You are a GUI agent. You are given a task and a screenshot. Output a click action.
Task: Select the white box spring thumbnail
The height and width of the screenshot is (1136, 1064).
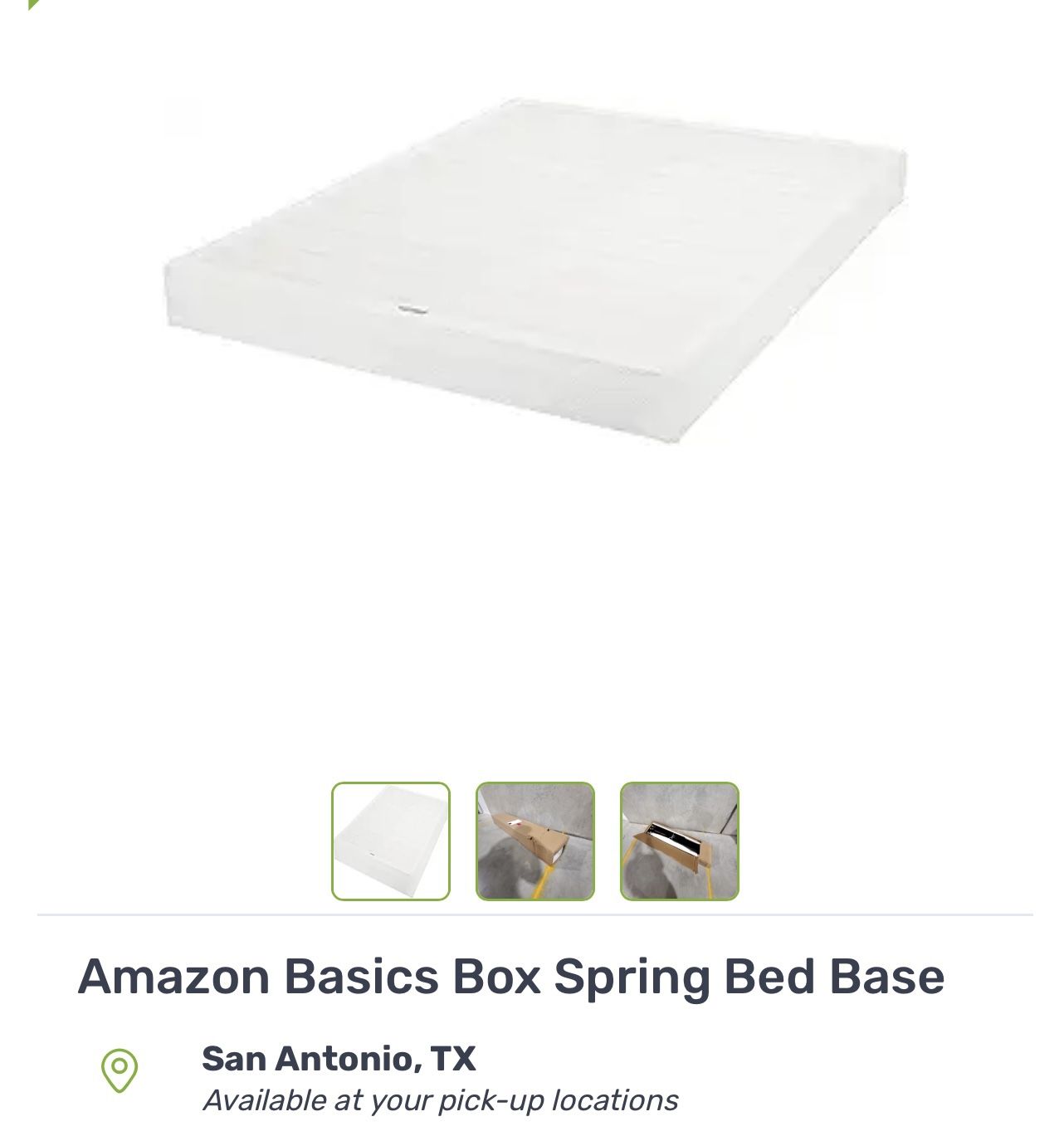[x=391, y=841]
